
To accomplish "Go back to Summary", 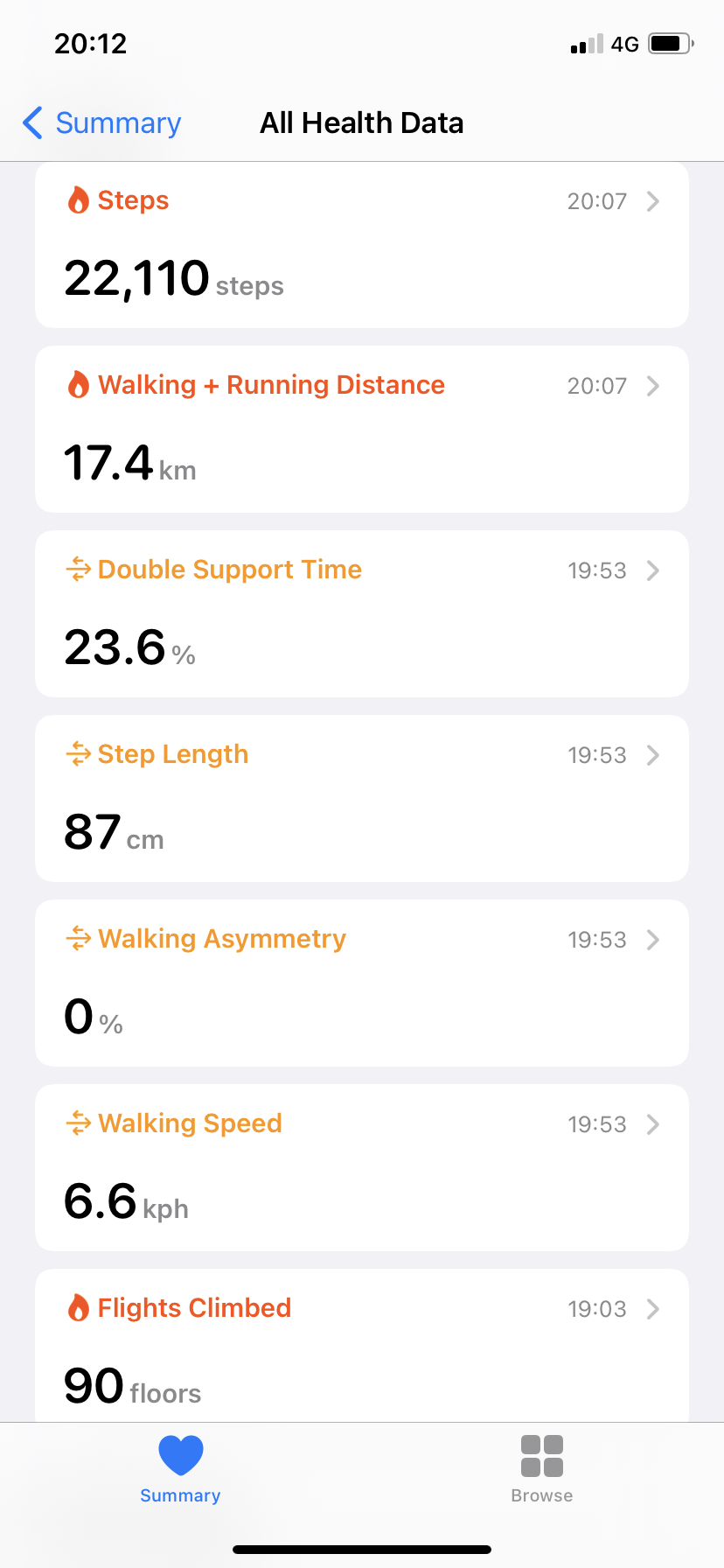I will [101, 123].
